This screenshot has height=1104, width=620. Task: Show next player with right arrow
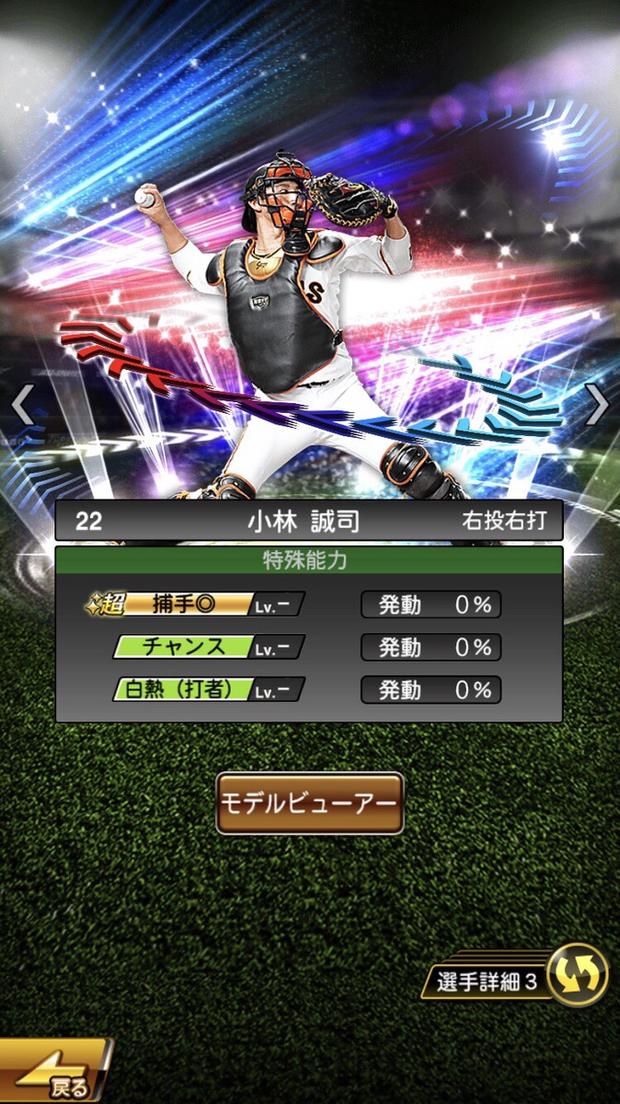coord(596,404)
